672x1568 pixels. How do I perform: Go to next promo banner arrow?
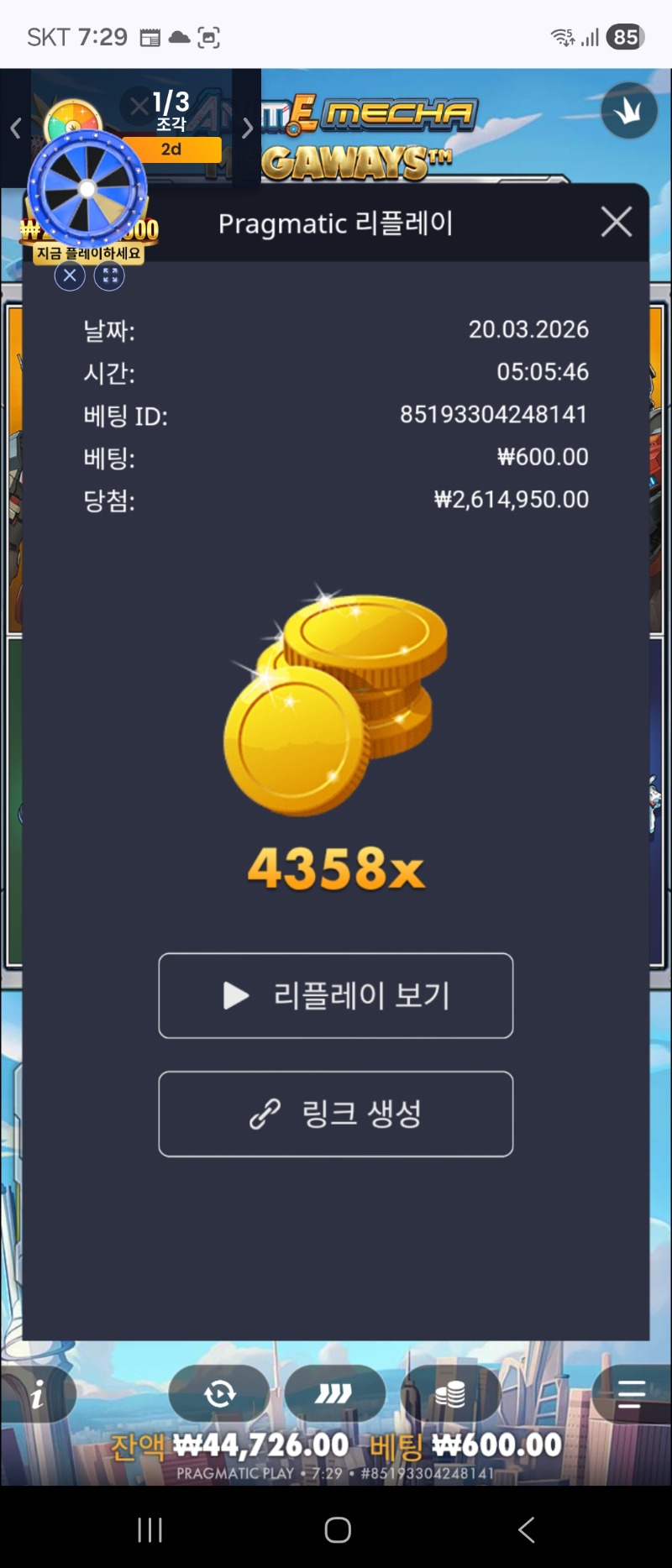[247, 128]
